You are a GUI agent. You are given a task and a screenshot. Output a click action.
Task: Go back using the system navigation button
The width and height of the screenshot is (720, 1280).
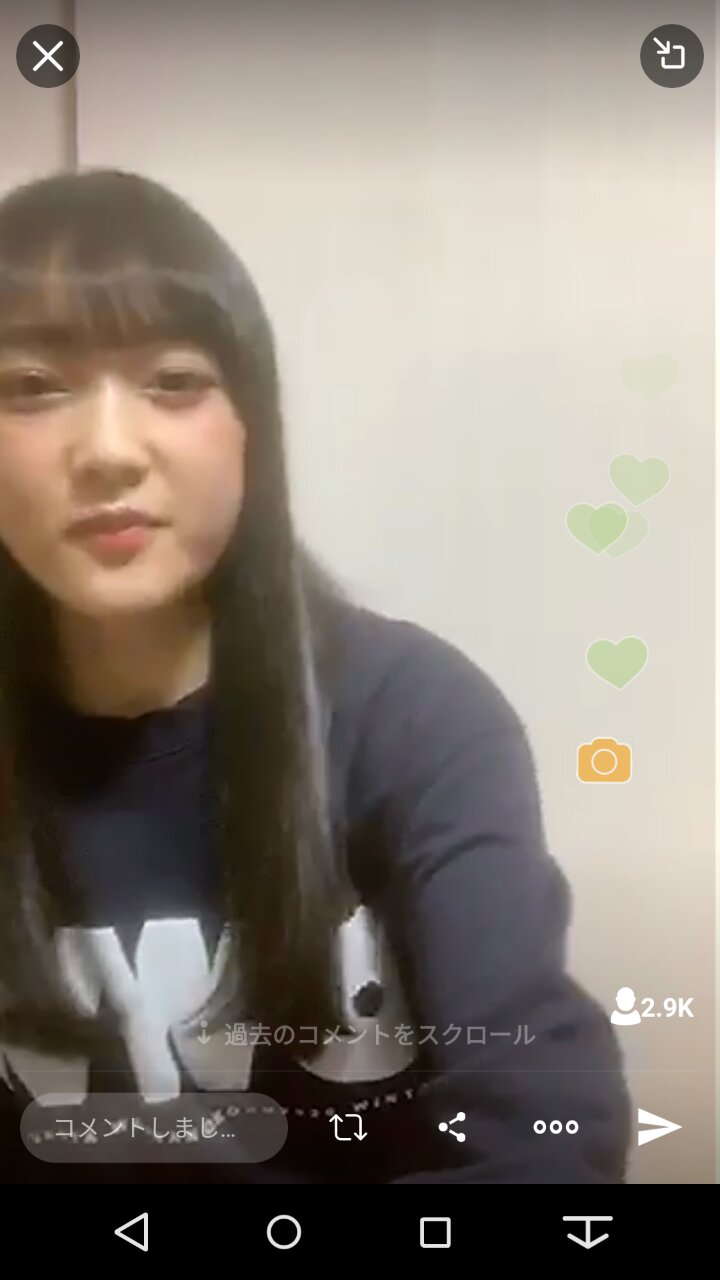coord(132,1232)
